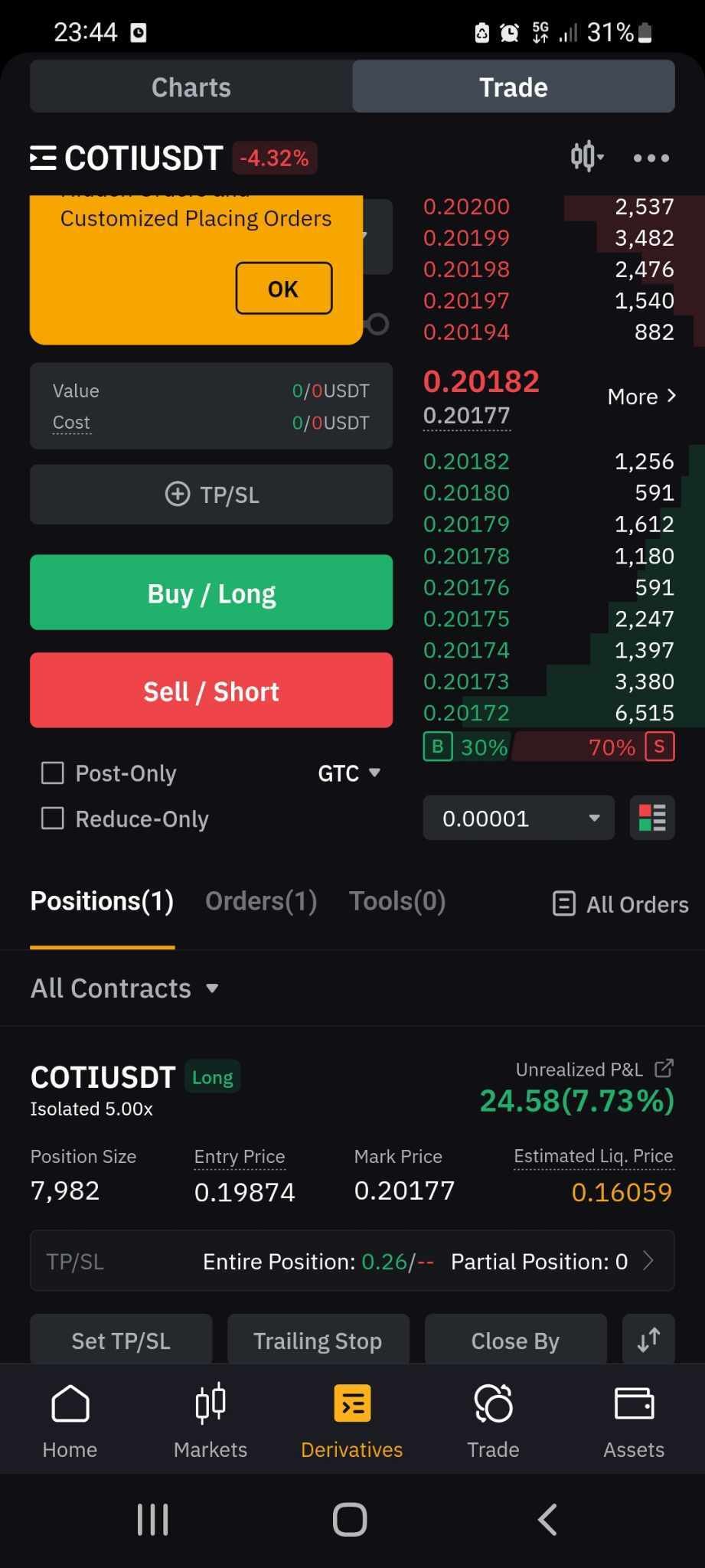View More order book details
The width and height of the screenshot is (705, 1568).
(x=641, y=397)
